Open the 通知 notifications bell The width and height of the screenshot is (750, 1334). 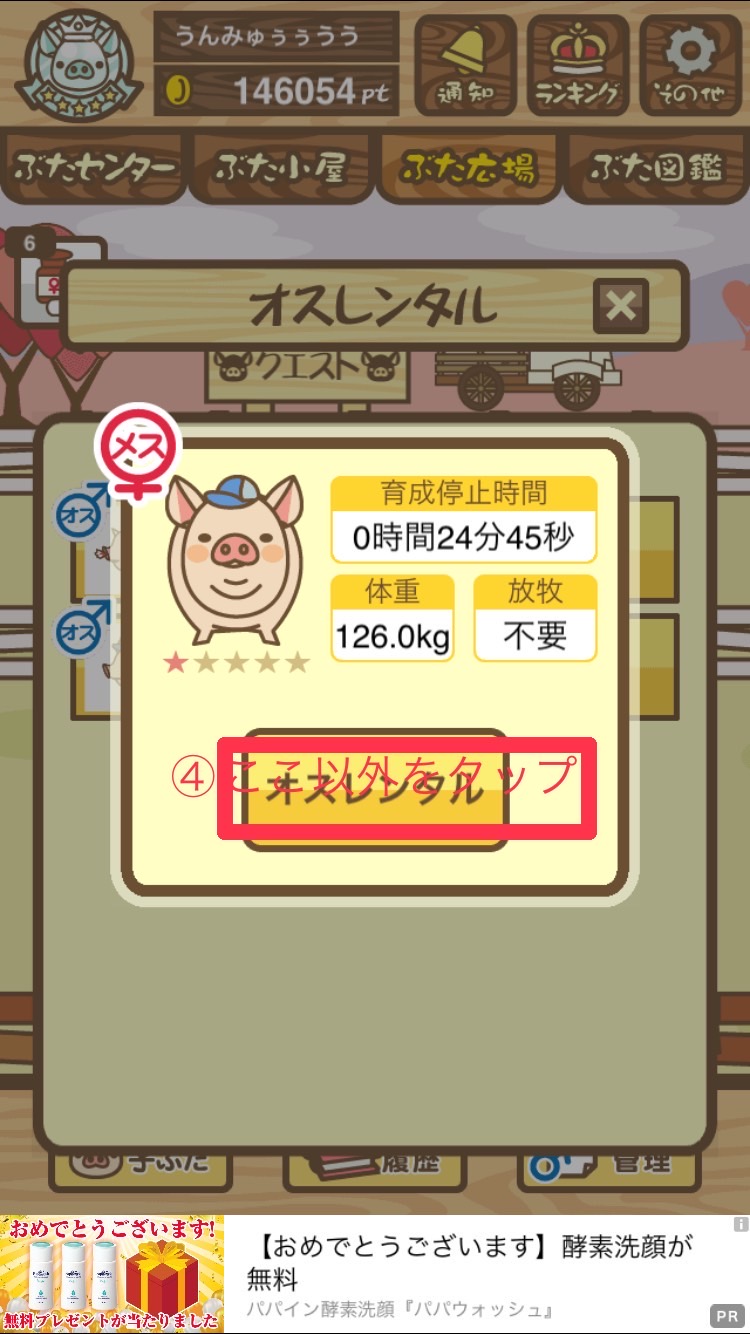pos(465,65)
